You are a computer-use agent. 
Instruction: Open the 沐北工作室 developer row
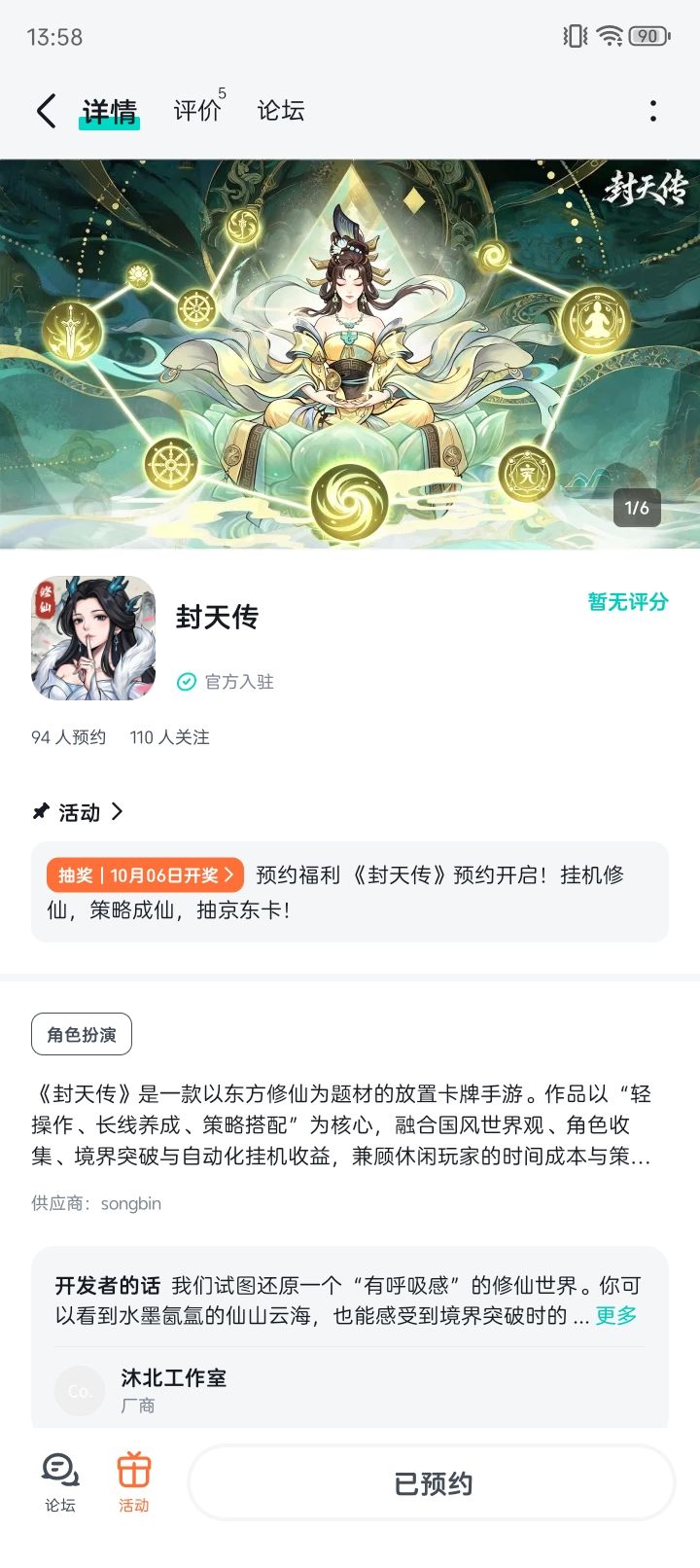(x=350, y=1389)
